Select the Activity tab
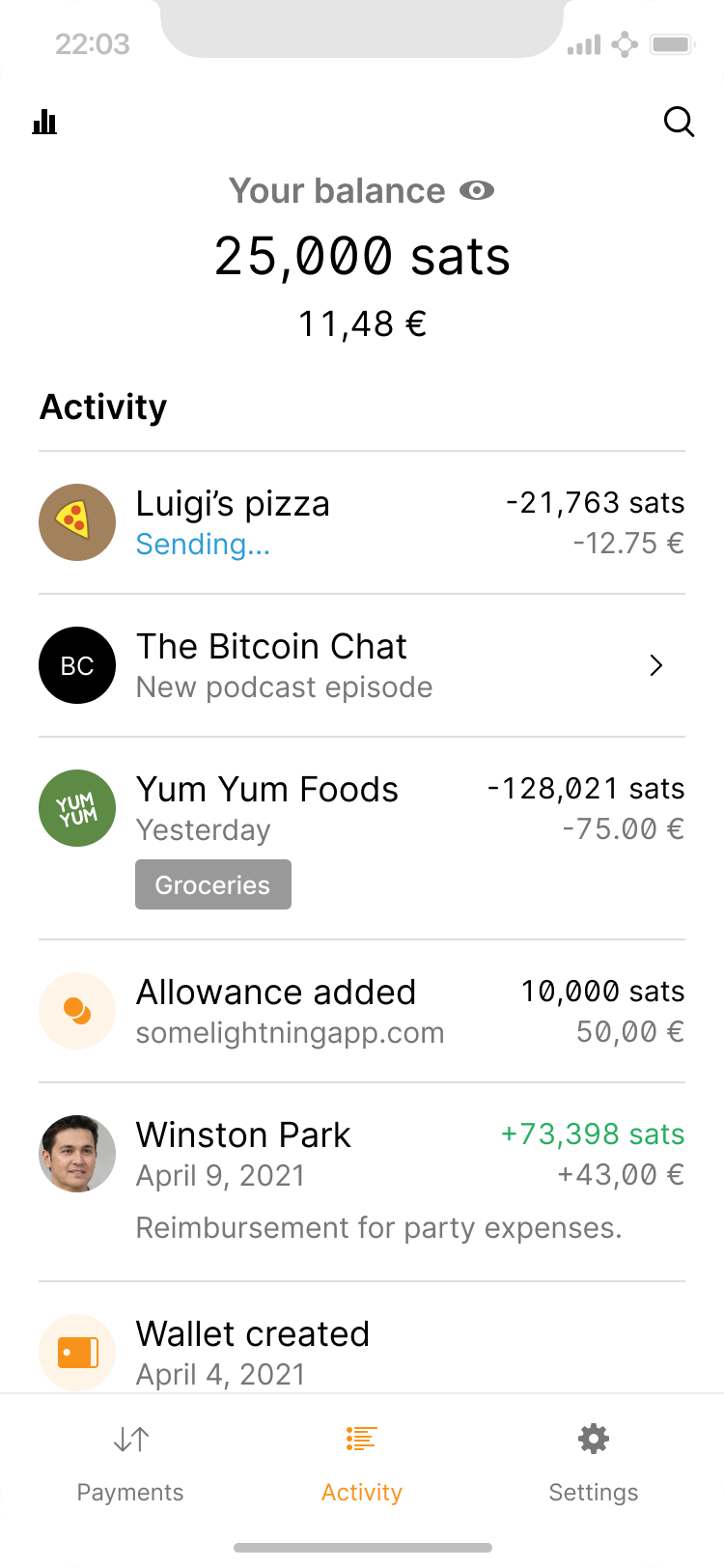 tap(362, 1465)
